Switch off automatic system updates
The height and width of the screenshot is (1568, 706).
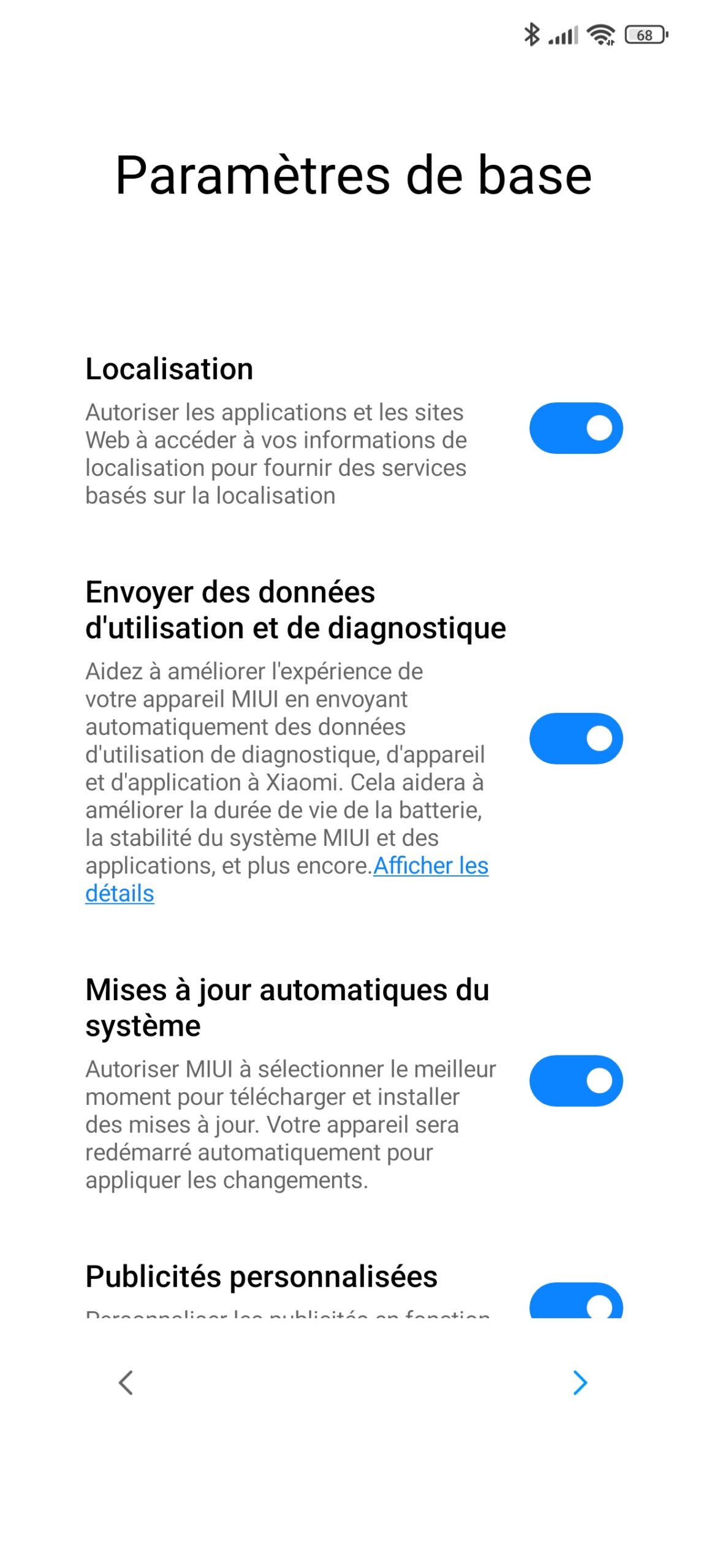575,1080
